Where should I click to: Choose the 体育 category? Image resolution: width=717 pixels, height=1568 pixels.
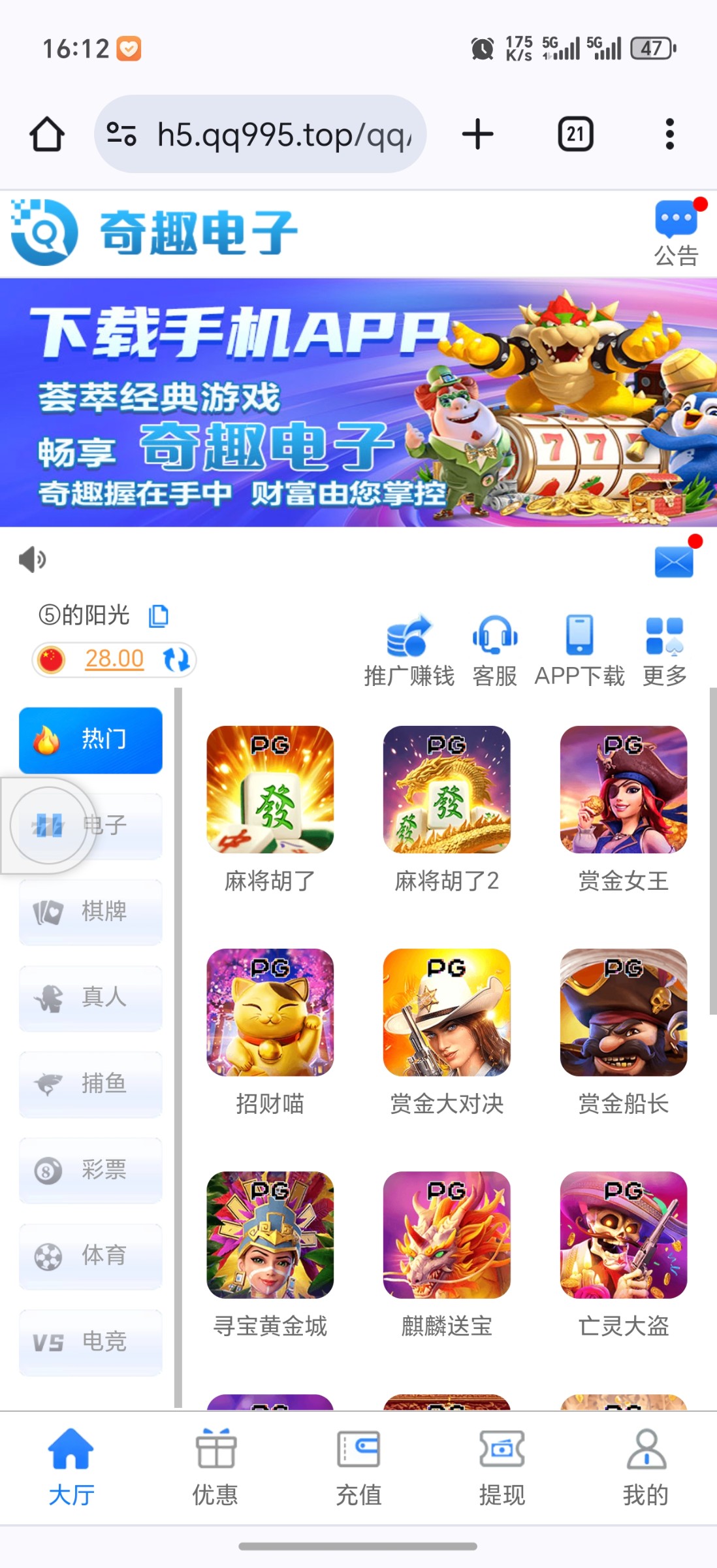pos(91,1255)
